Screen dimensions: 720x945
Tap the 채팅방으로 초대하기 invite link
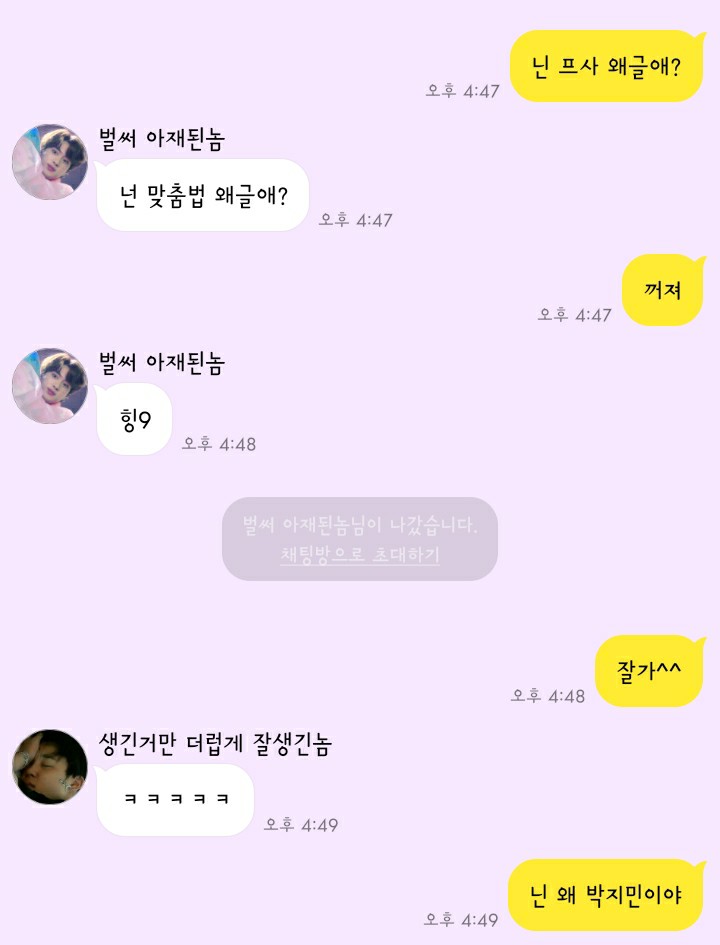359,555
